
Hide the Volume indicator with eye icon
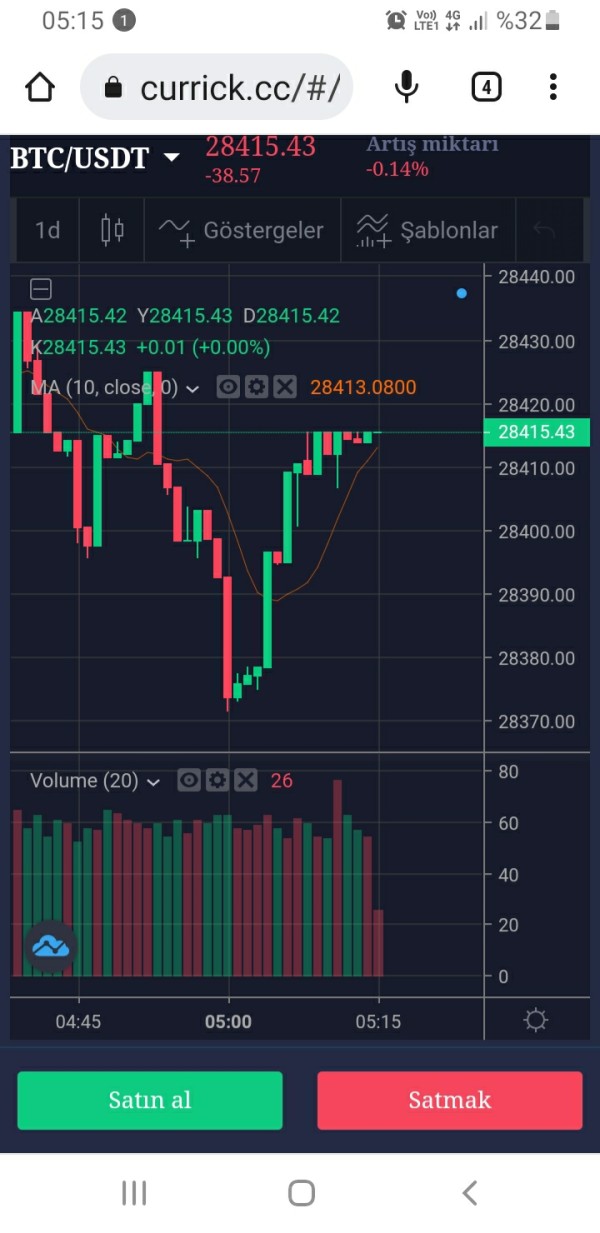point(189,780)
